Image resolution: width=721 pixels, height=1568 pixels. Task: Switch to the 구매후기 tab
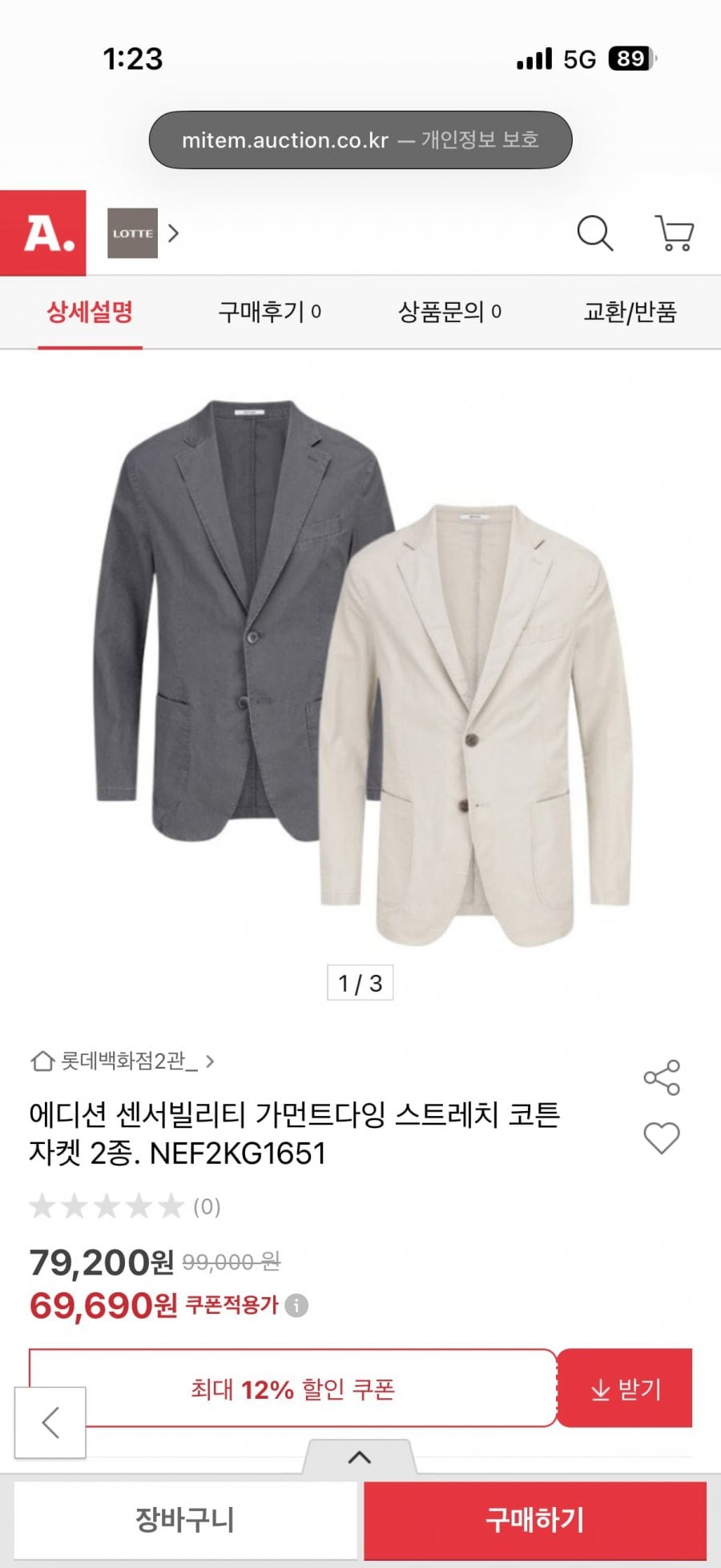pos(269,312)
